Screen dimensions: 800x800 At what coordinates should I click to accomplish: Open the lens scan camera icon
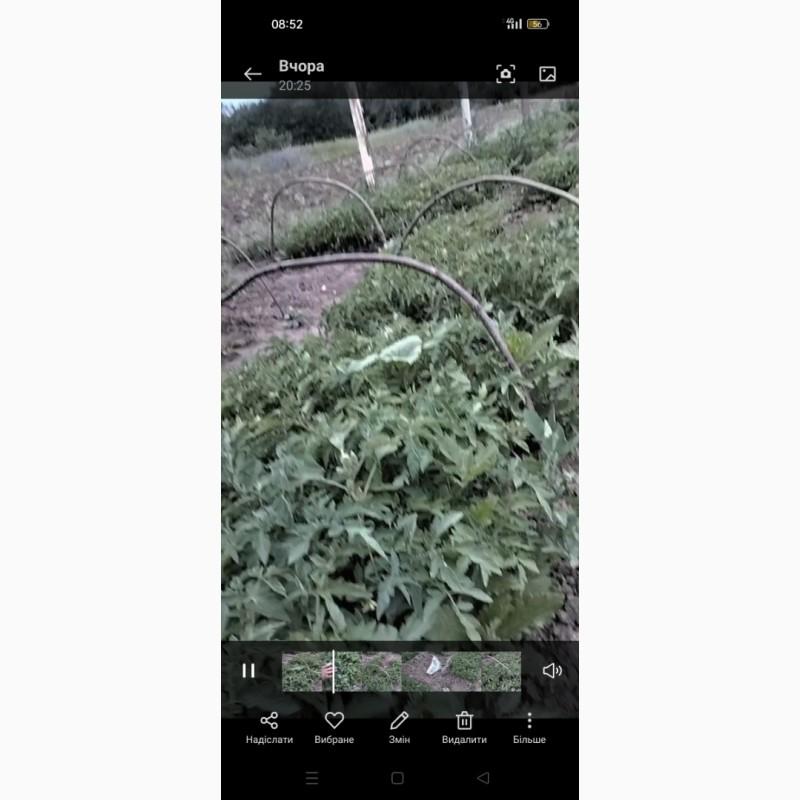click(x=506, y=74)
